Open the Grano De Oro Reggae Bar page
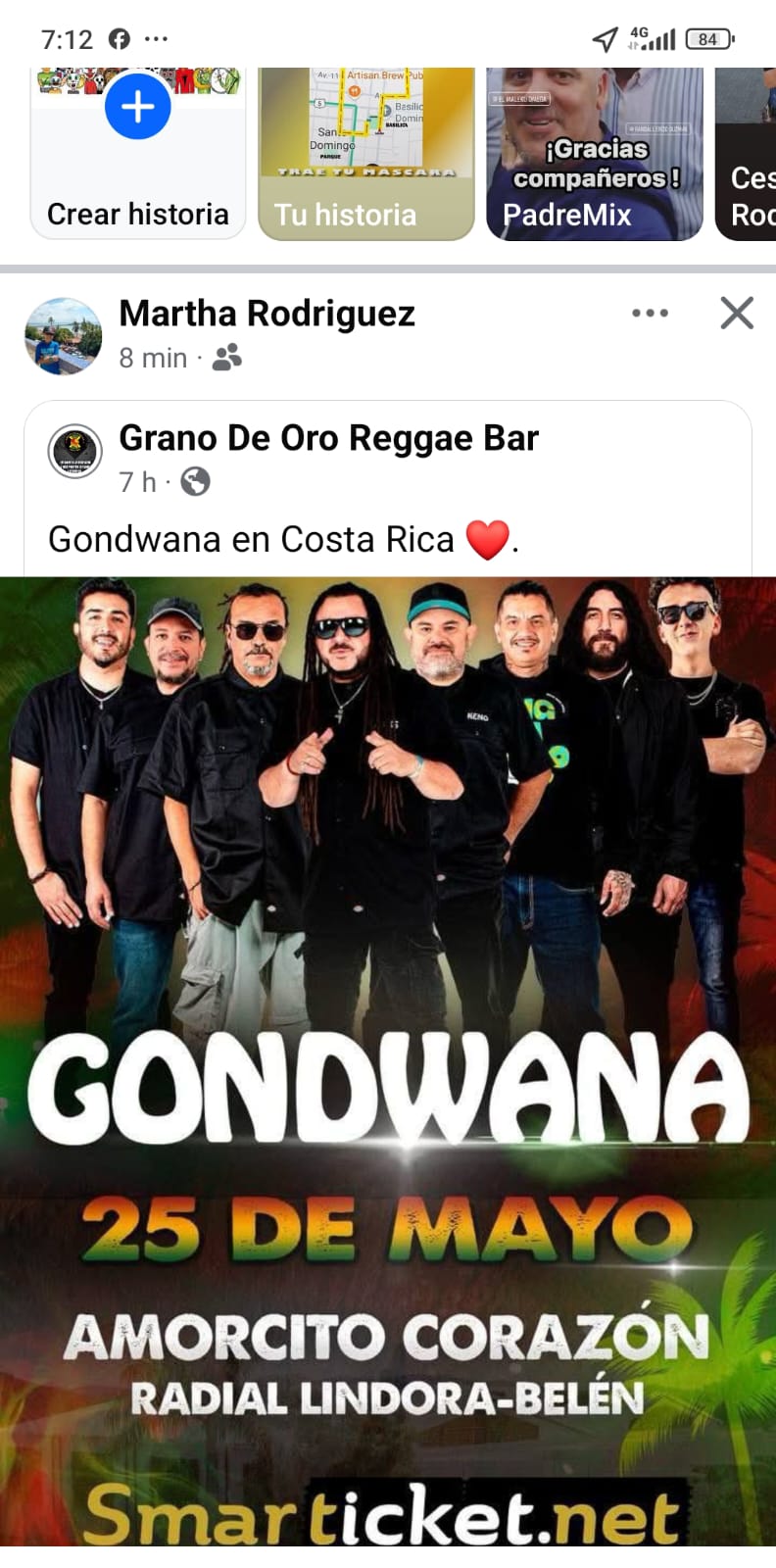 [x=328, y=438]
